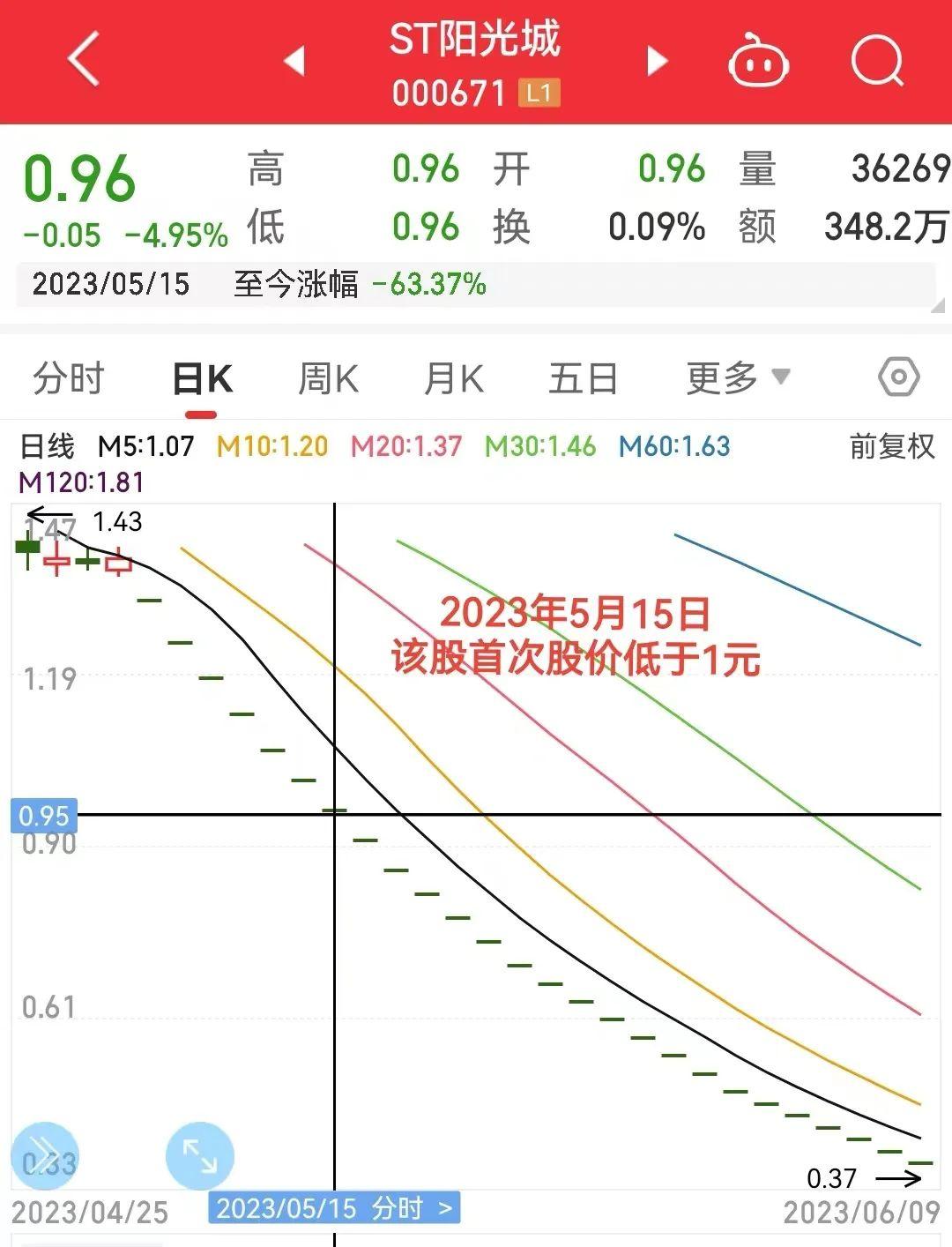Click the scroll-left arrow above the chart
Screen dimensions: 952x1247
tap(52, 511)
